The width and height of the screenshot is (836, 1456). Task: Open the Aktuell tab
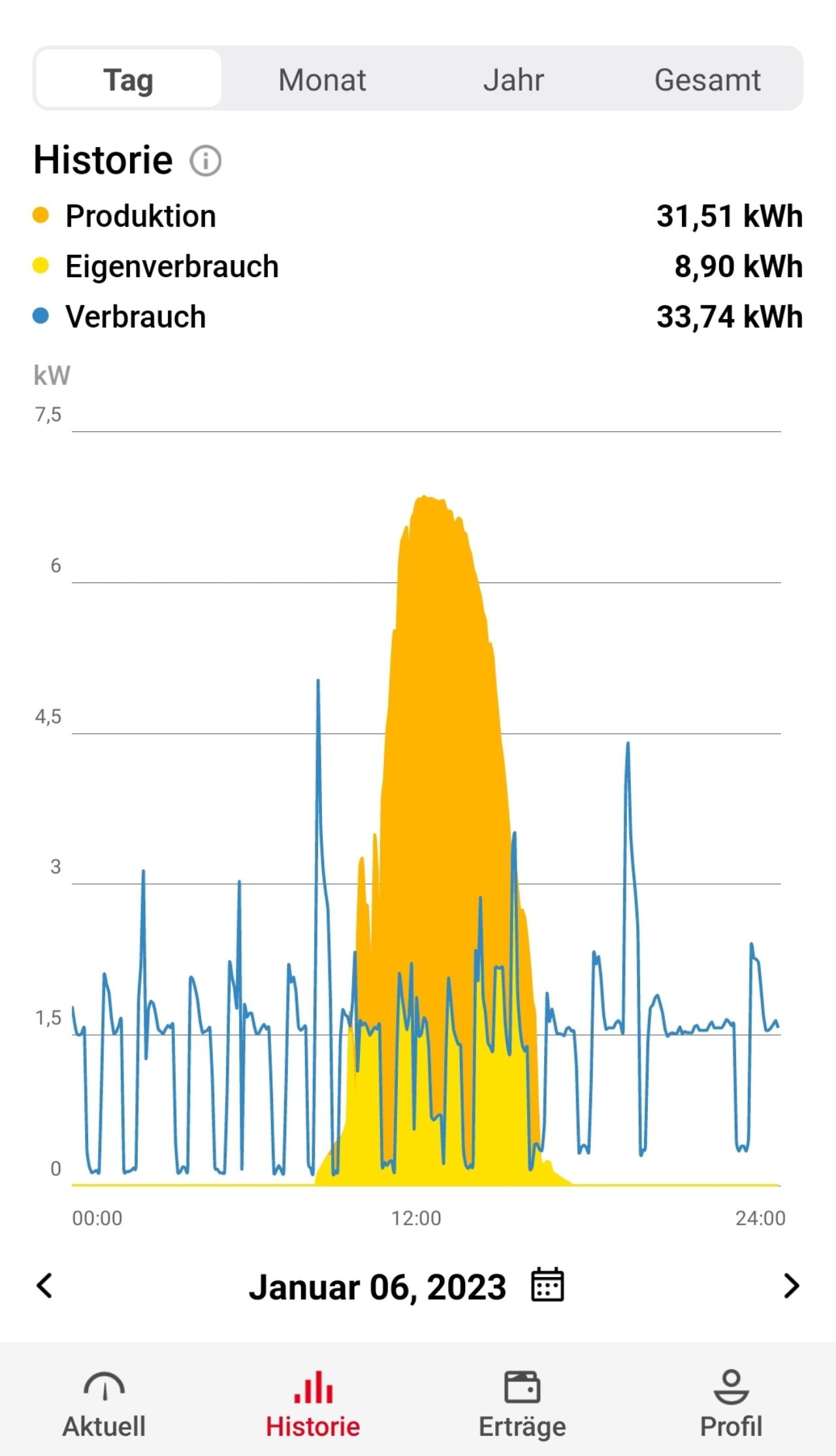(x=104, y=1404)
